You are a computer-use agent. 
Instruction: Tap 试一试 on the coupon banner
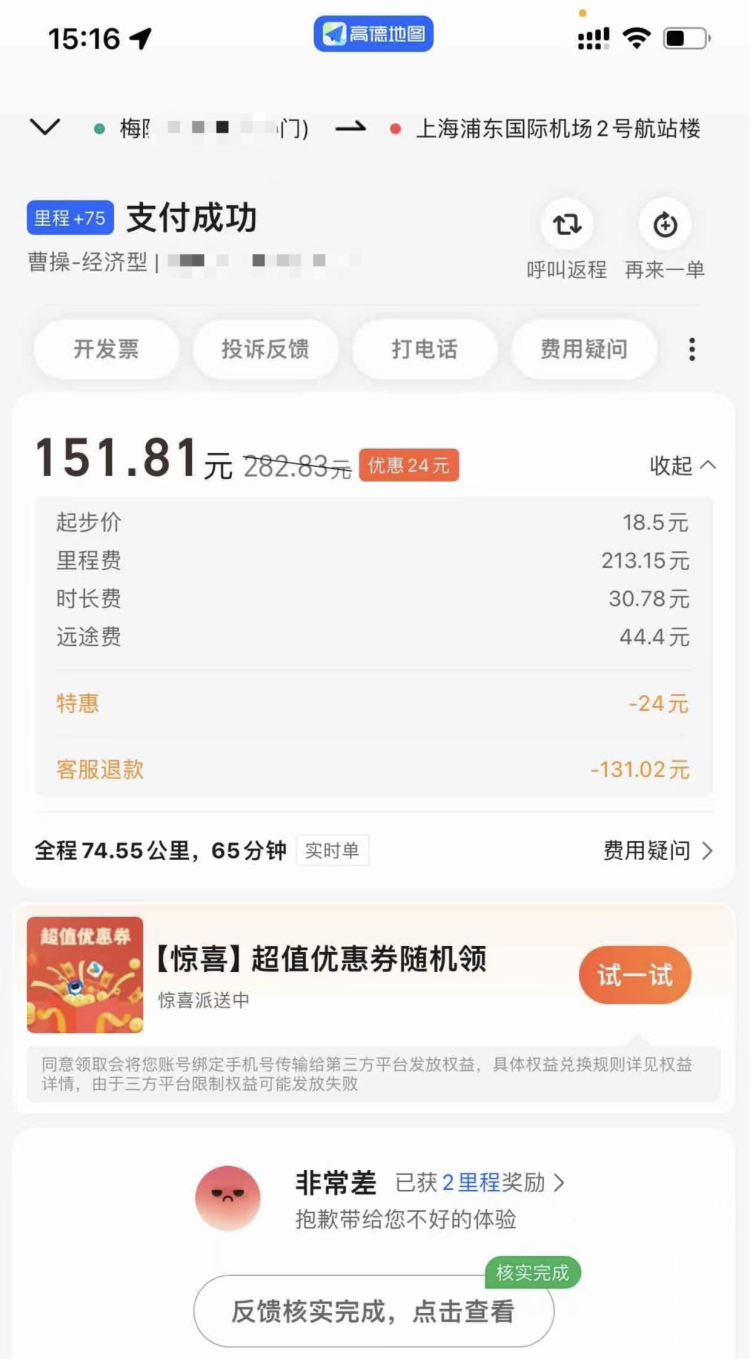(635, 975)
